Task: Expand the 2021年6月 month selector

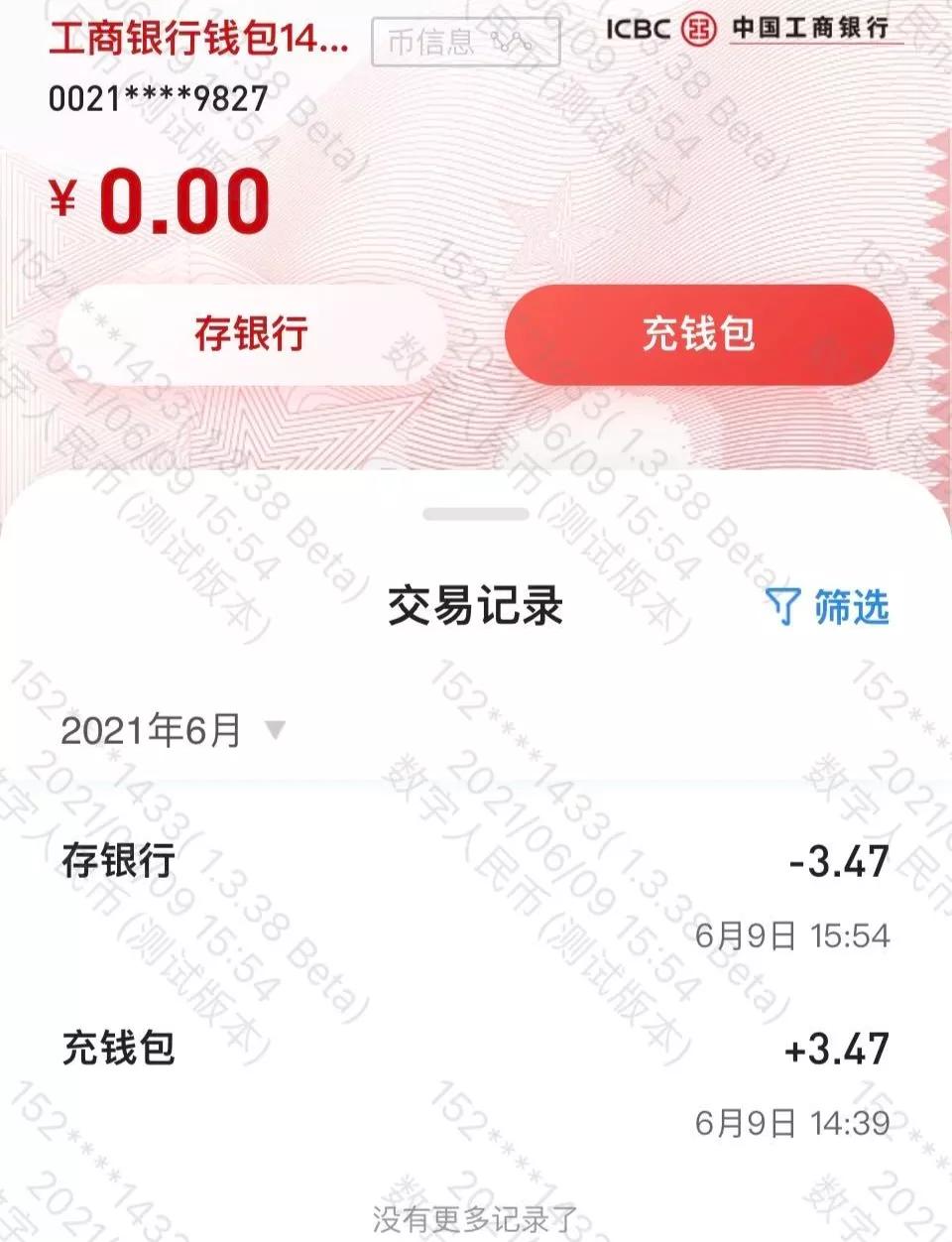Action: tap(149, 730)
